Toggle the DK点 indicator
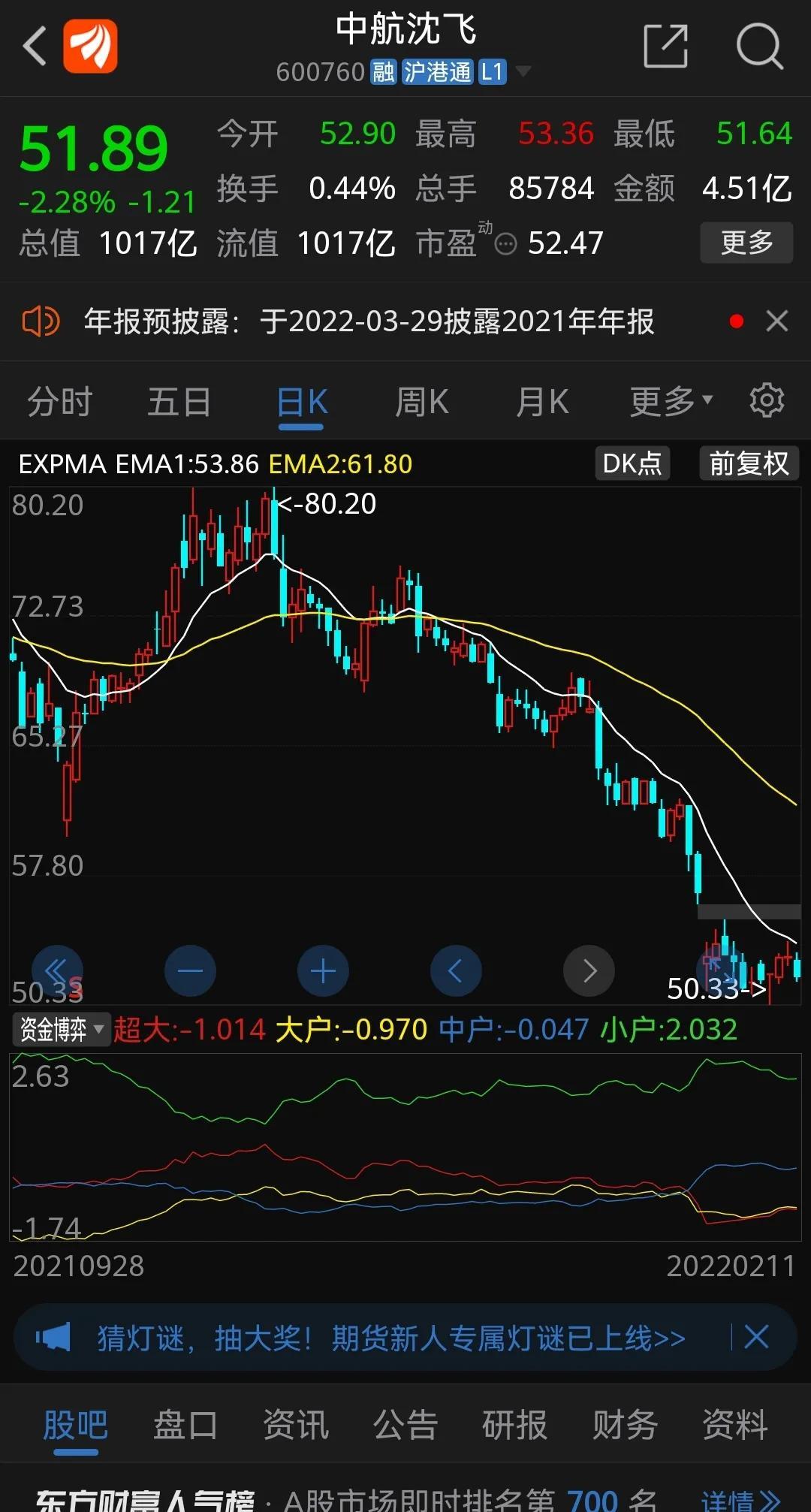Screen dimensions: 811x1512 632,463
